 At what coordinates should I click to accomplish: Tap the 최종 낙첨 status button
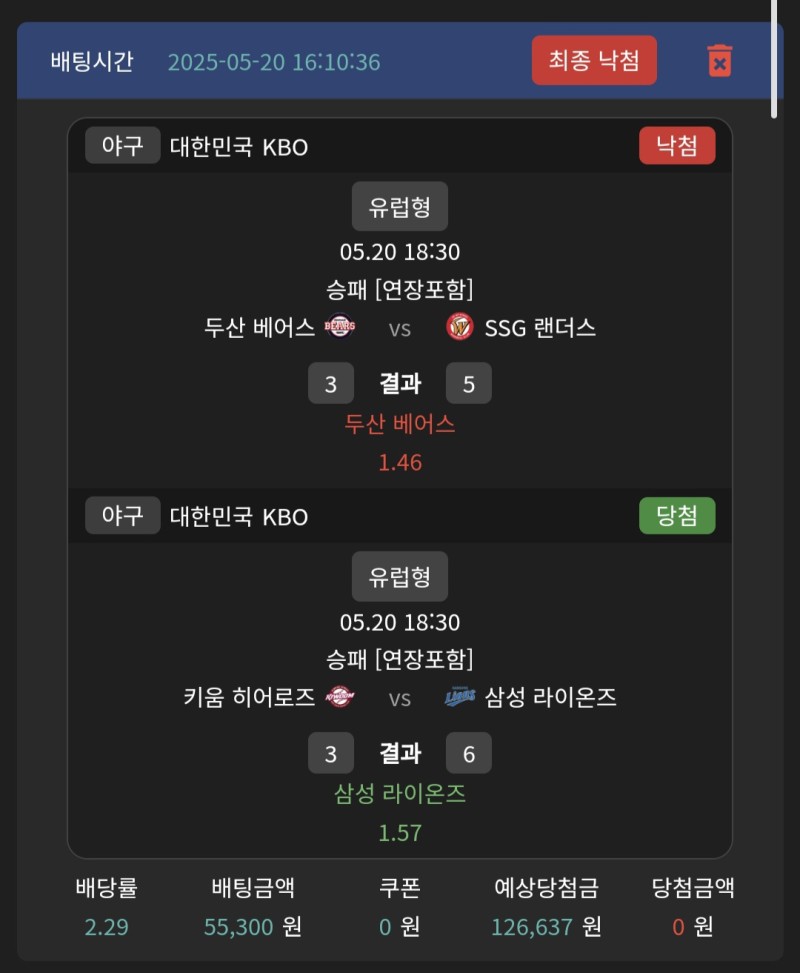pos(594,61)
